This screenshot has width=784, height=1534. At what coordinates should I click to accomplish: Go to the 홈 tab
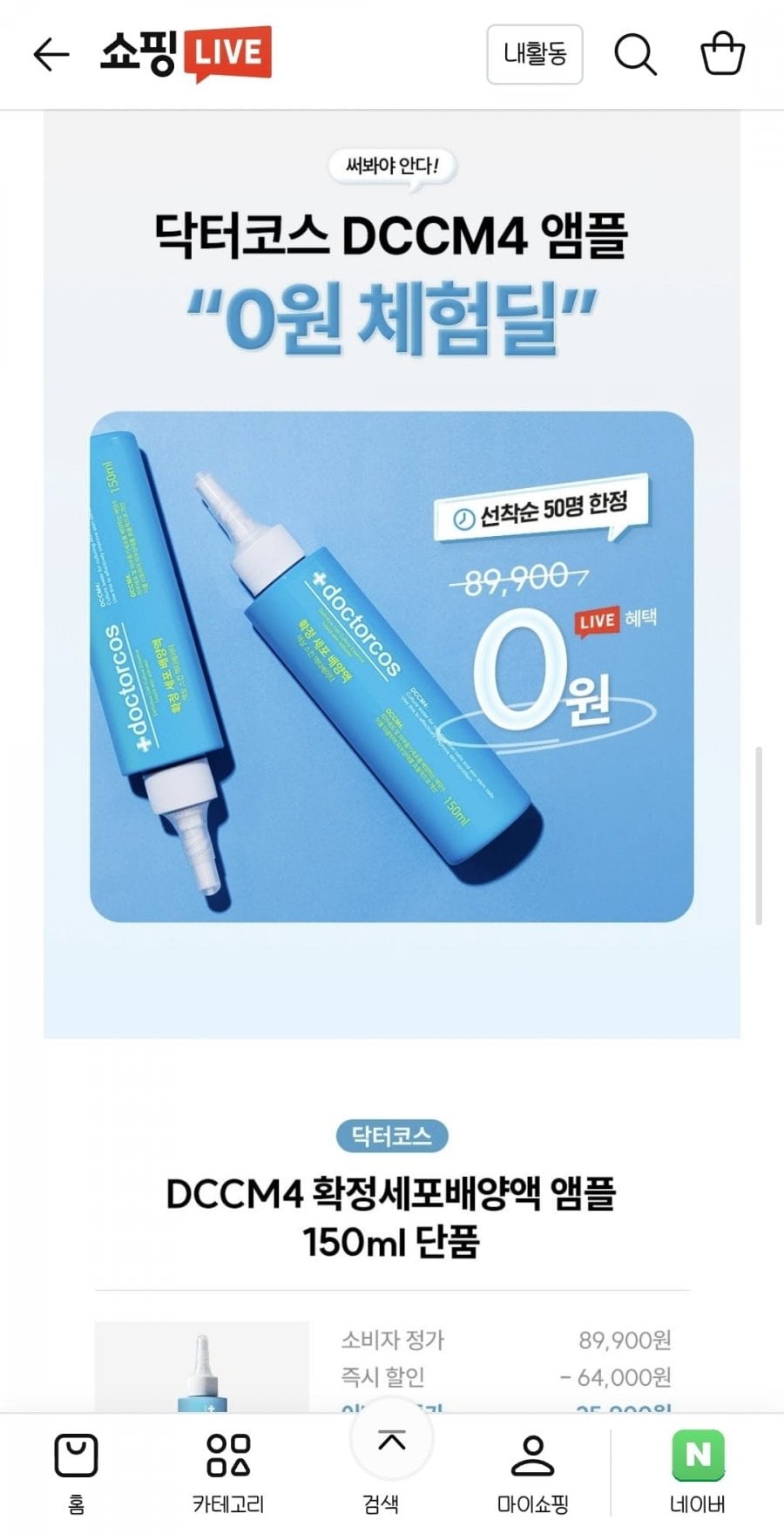(77, 1473)
